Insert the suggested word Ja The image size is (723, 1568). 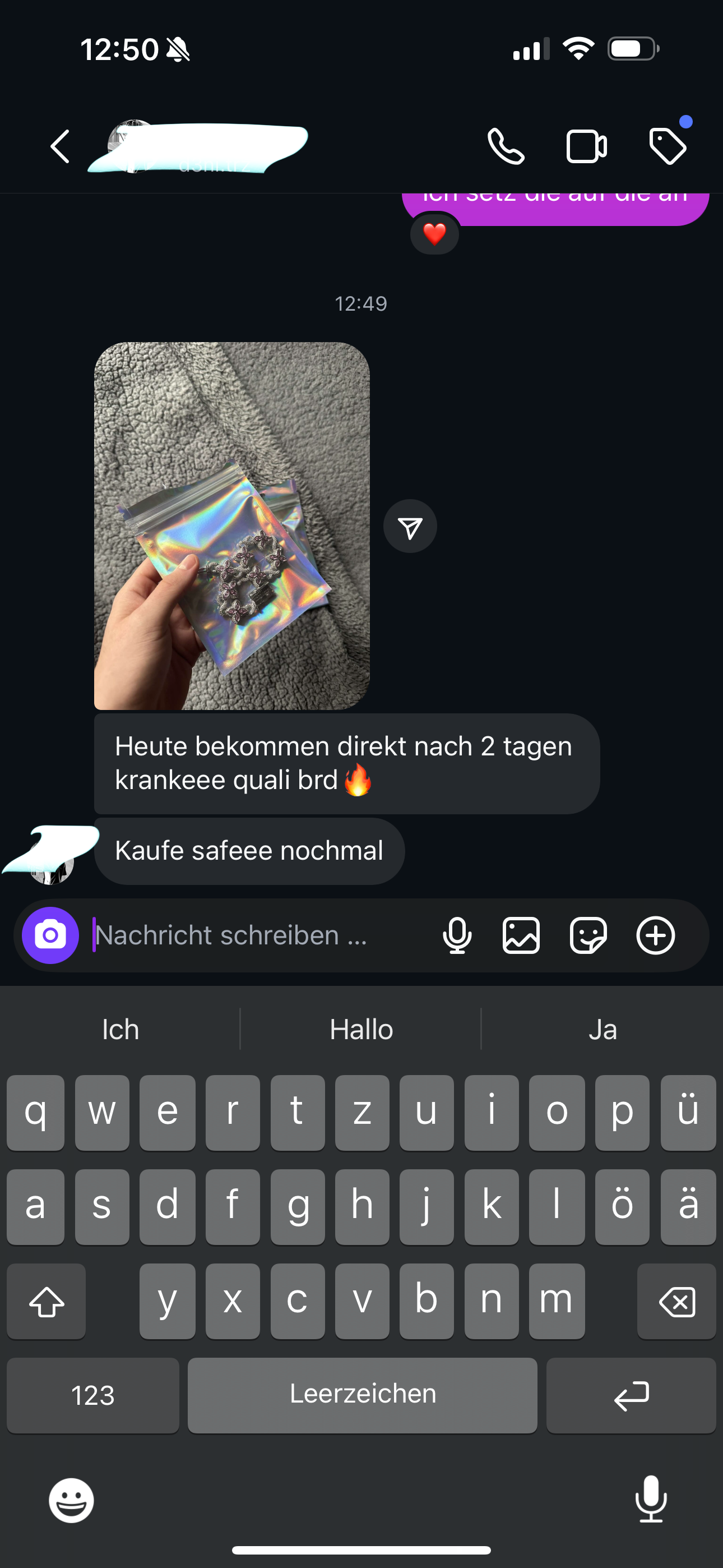coord(602,1029)
